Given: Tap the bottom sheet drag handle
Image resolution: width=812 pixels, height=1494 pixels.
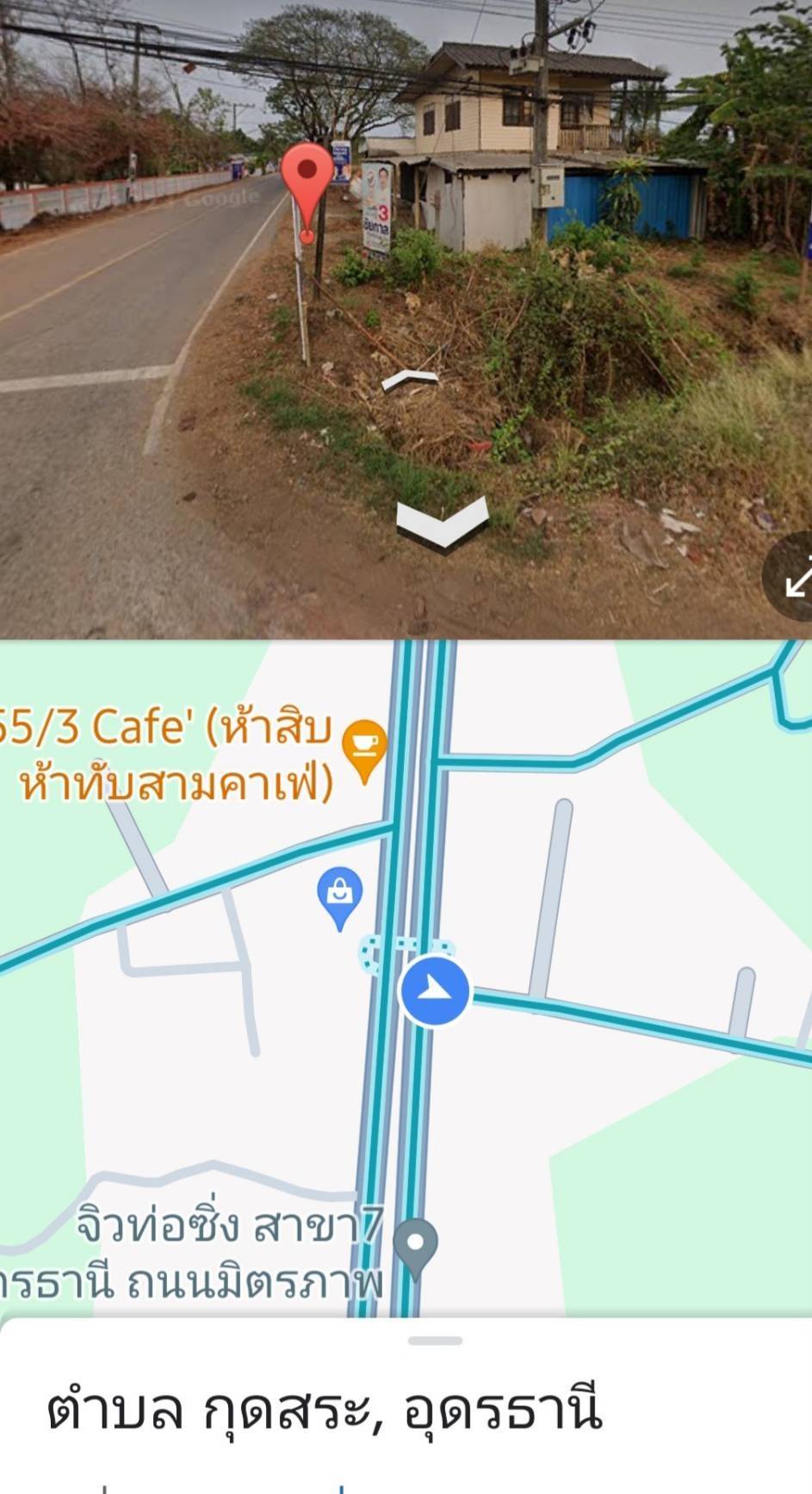Looking at the screenshot, I should (435, 1341).
